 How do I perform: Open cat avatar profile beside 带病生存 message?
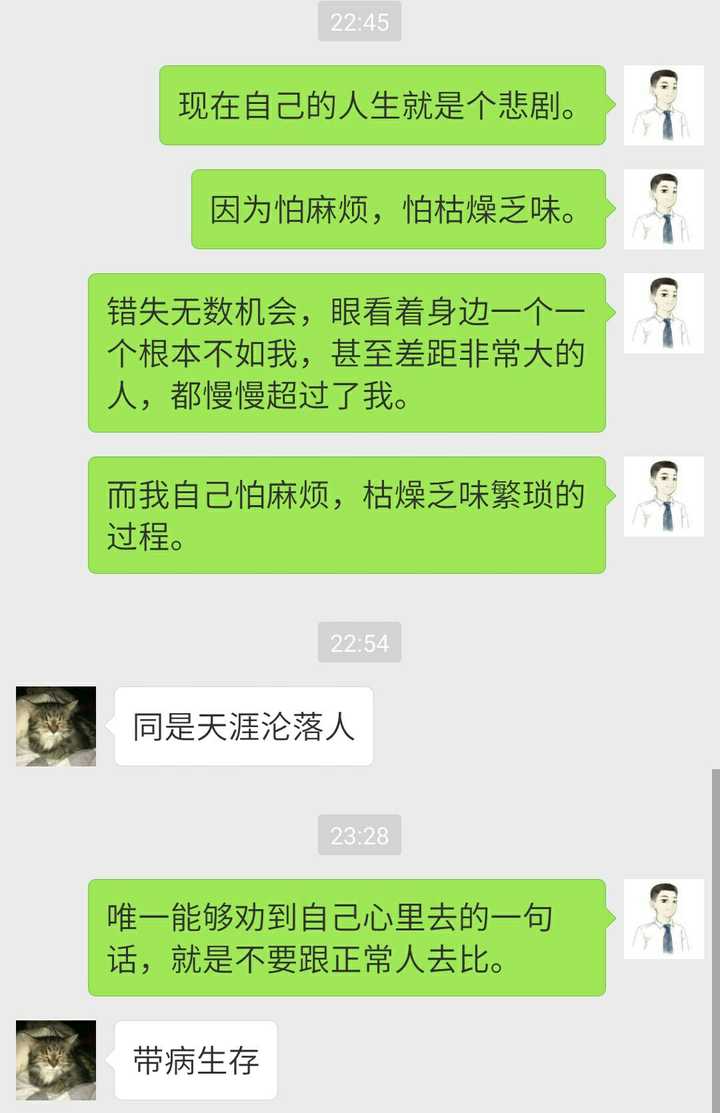(56, 1060)
